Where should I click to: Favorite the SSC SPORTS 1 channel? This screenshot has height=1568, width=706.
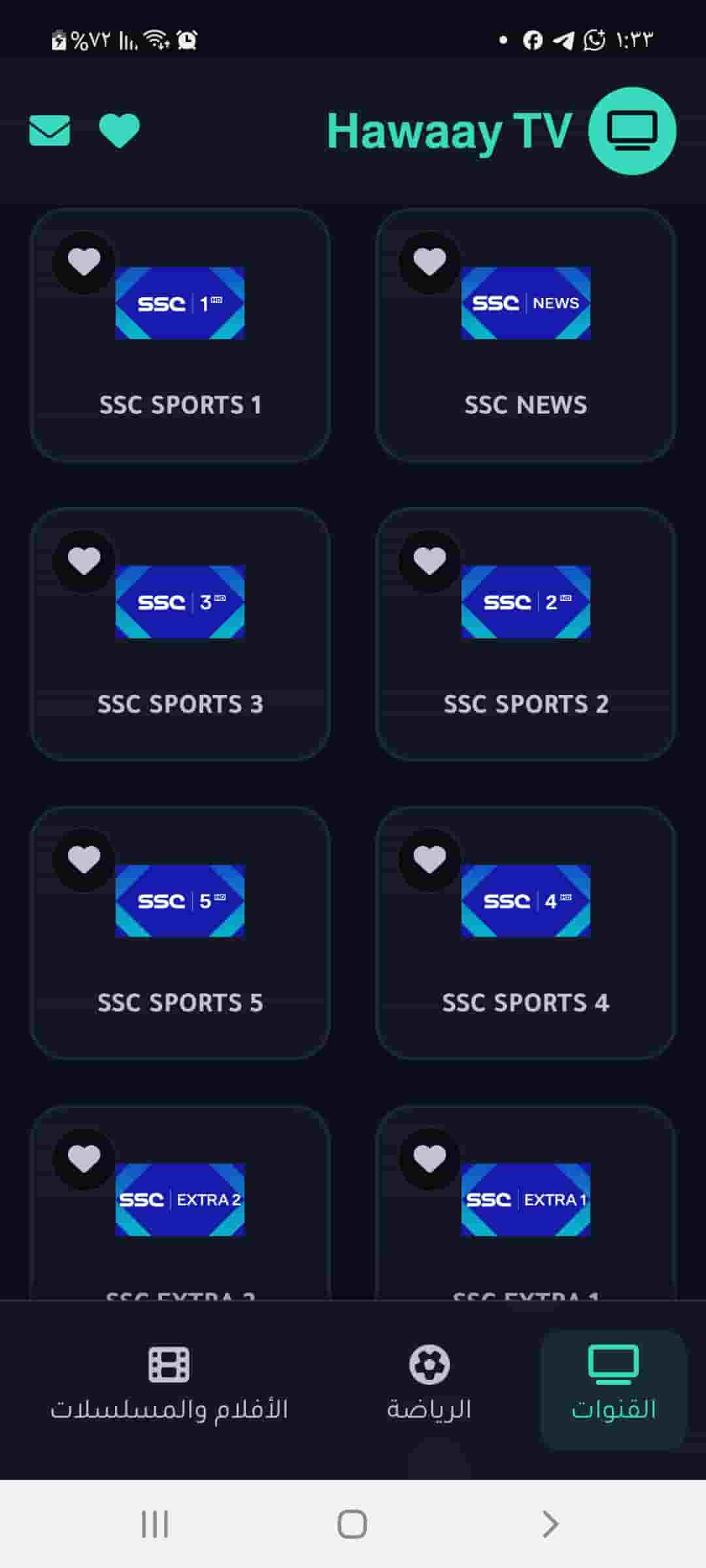[x=84, y=263]
